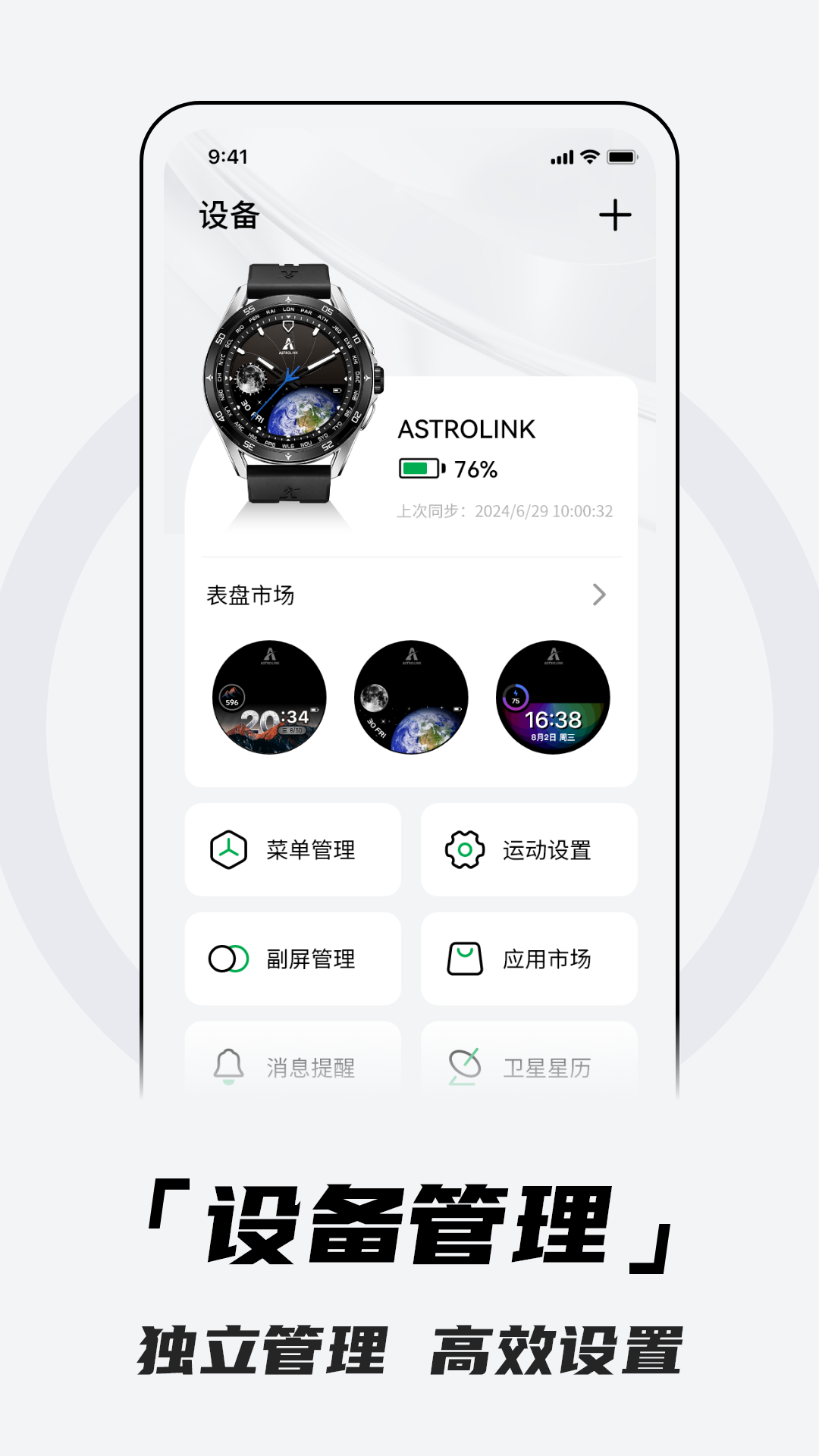The width and height of the screenshot is (819, 1456).
Task: Expand the ASTROLINK device details
Action: coord(468,430)
